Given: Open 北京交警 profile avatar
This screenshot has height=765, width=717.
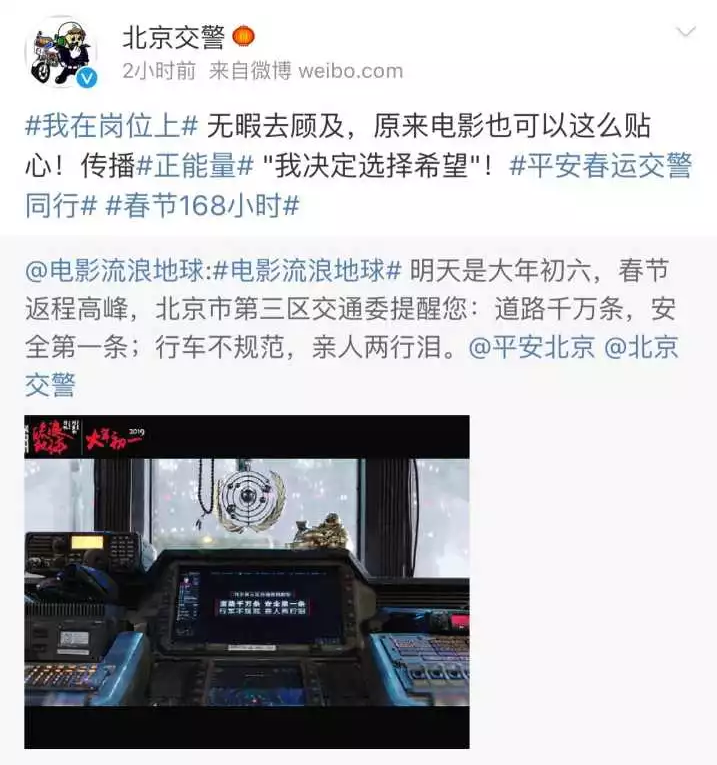Looking at the screenshot, I should (x=63, y=52).
